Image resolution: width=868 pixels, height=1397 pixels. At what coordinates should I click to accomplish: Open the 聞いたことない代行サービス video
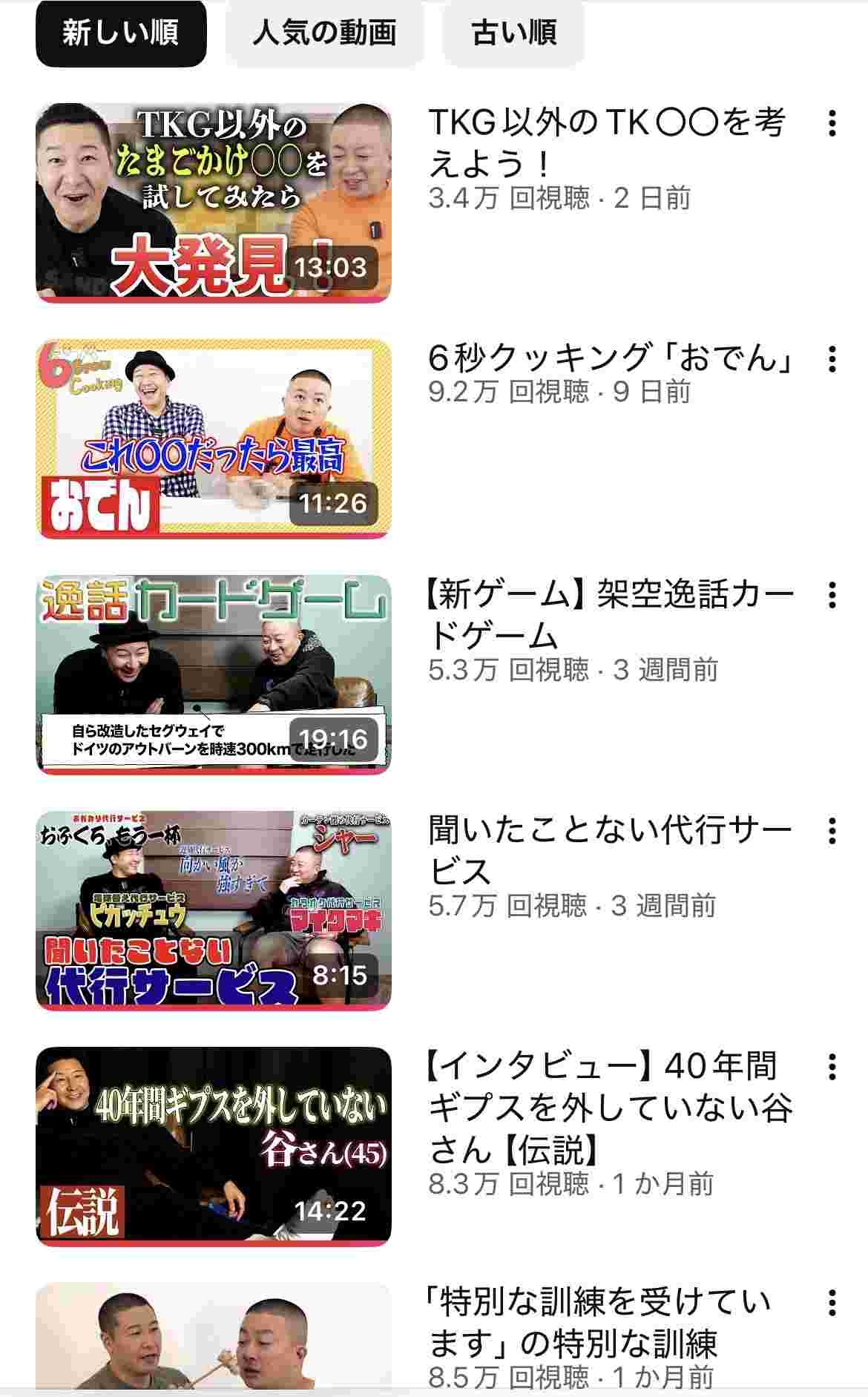[x=214, y=910]
